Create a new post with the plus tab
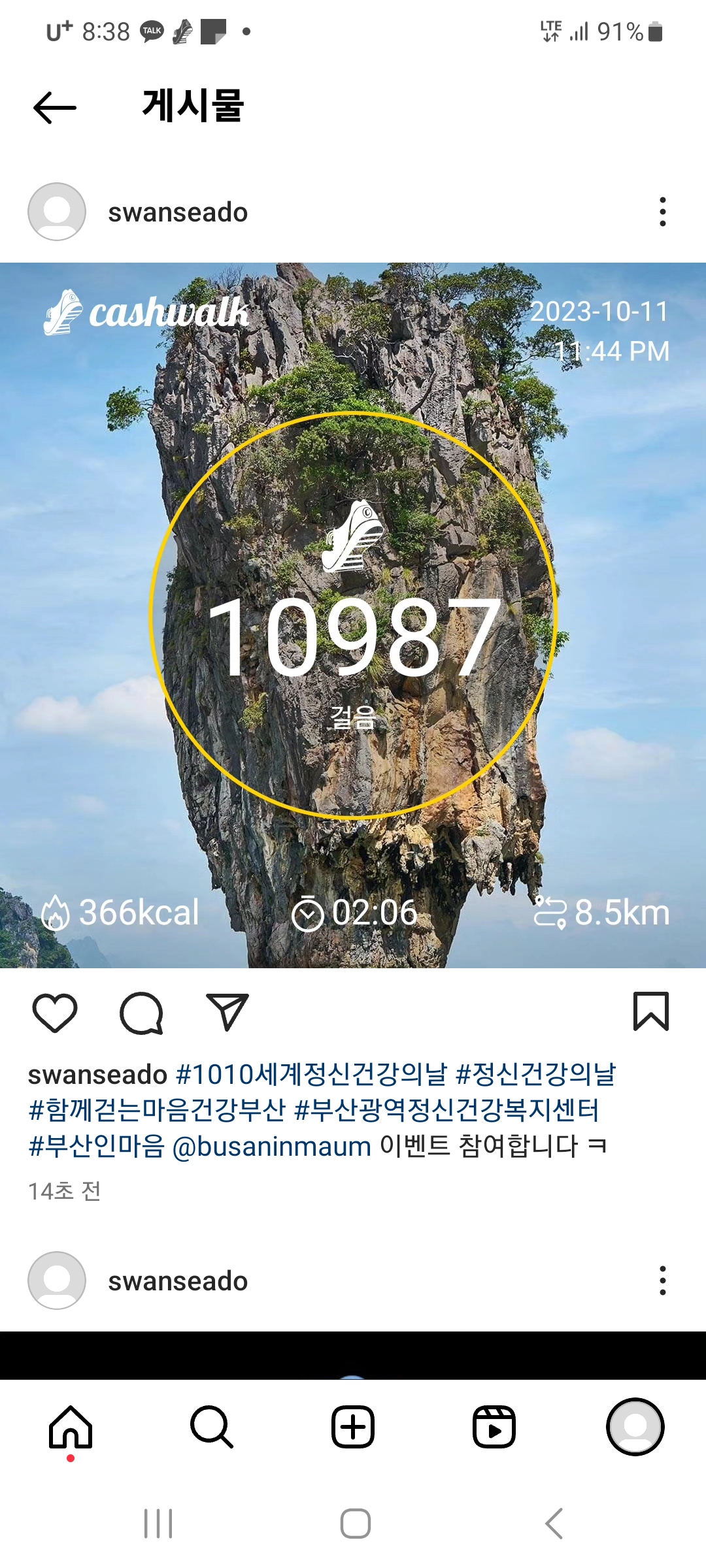The image size is (706, 1568). coord(353,1427)
